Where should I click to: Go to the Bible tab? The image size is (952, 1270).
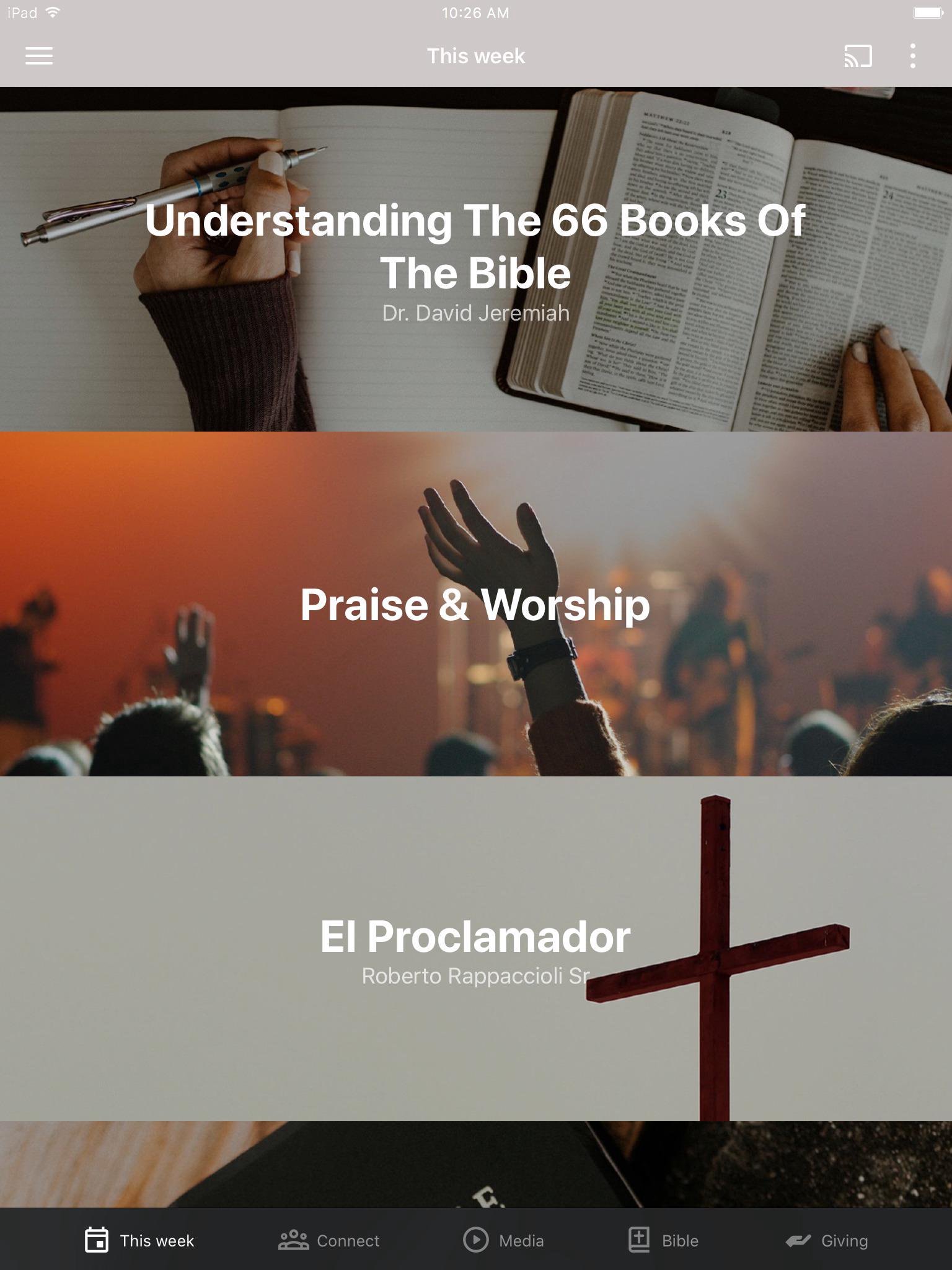tap(663, 1240)
